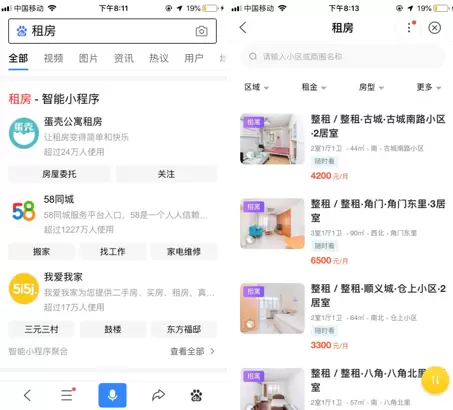Tap the 房屋委托 button

[59, 174]
